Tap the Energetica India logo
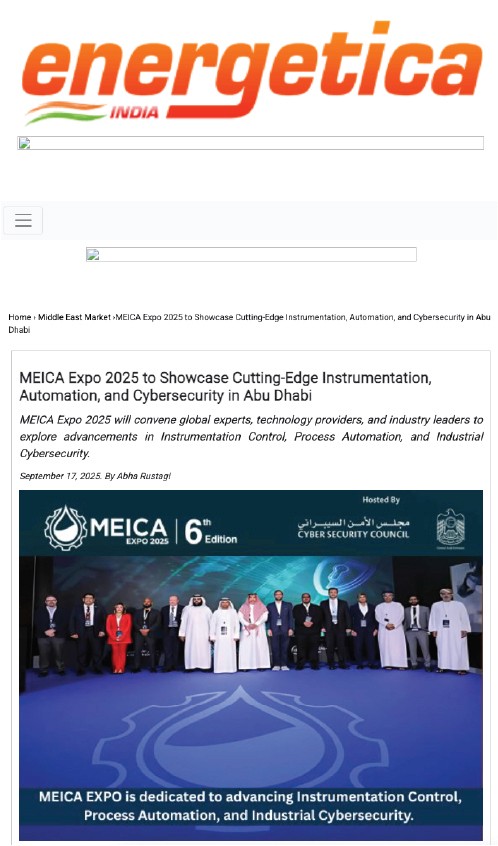The image size is (498, 846). (251, 72)
